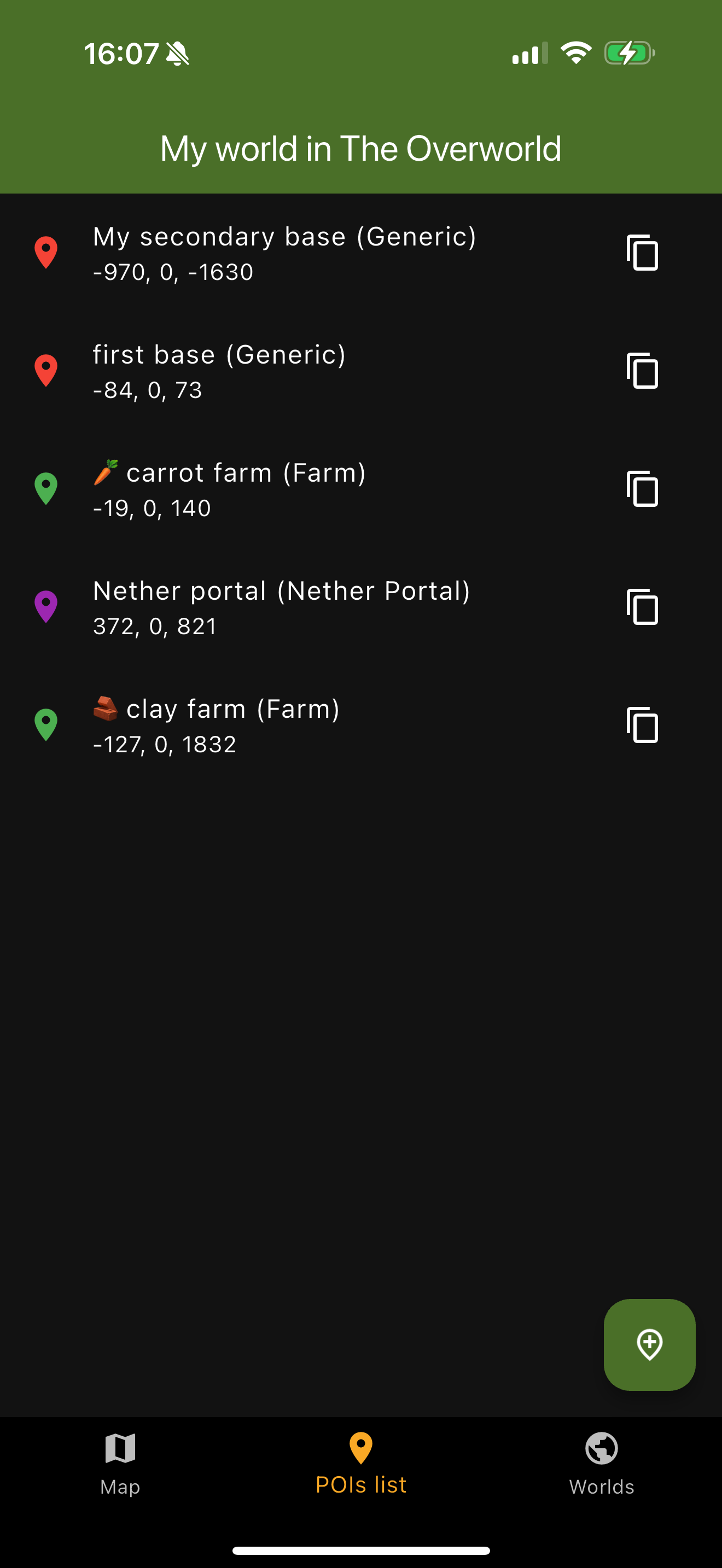
Task: Click the purple pin icon beside Nether portal
Action: click(46, 607)
